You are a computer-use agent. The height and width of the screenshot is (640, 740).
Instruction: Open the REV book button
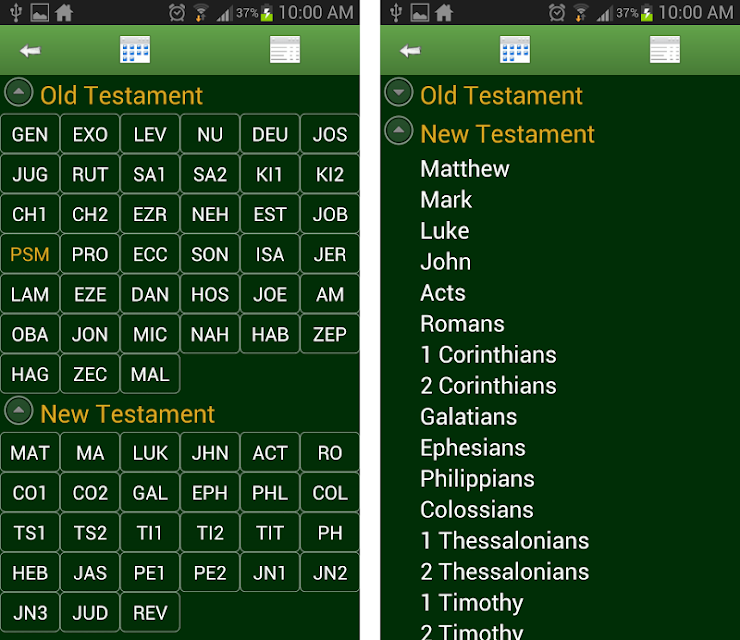pos(150,613)
